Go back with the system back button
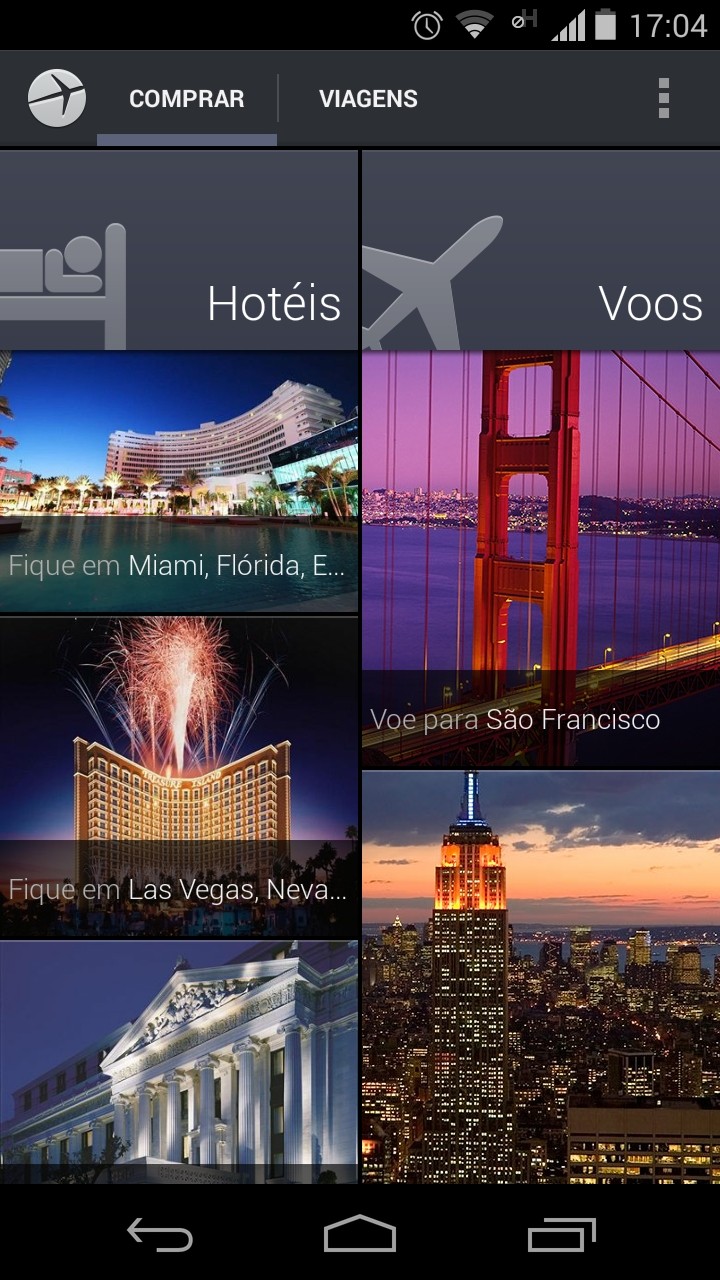Image resolution: width=720 pixels, height=1280 pixels. coord(160,1235)
